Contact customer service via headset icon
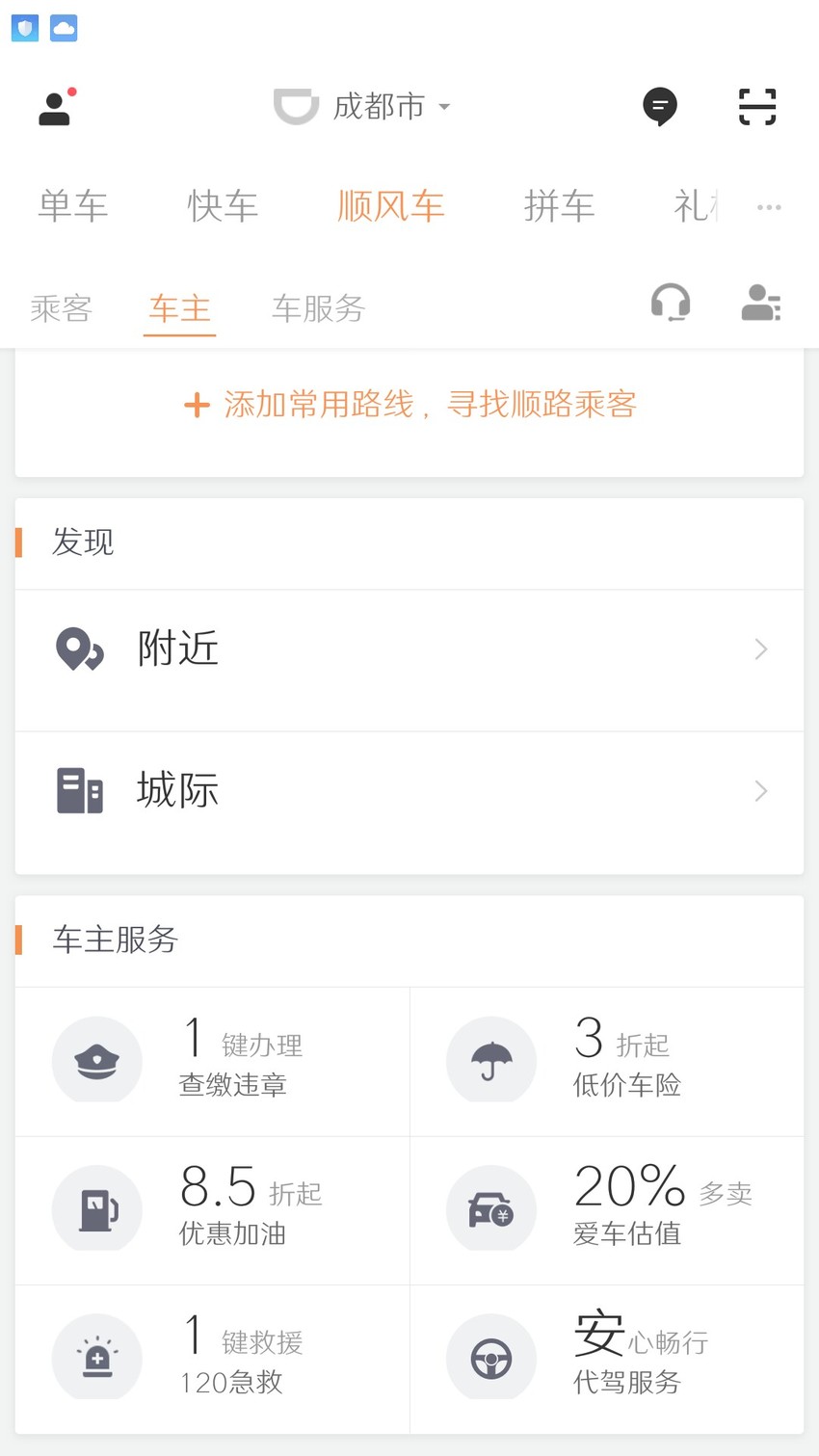819x1456 pixels. click(x=671, y=303)
